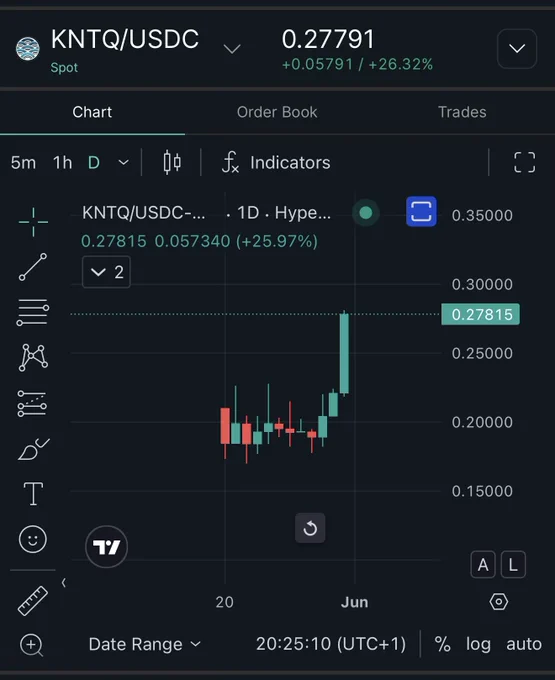Viewport: 555px width, 680px height.
Task: Choose the text annotation tool
Action: (x=33, y=494)
